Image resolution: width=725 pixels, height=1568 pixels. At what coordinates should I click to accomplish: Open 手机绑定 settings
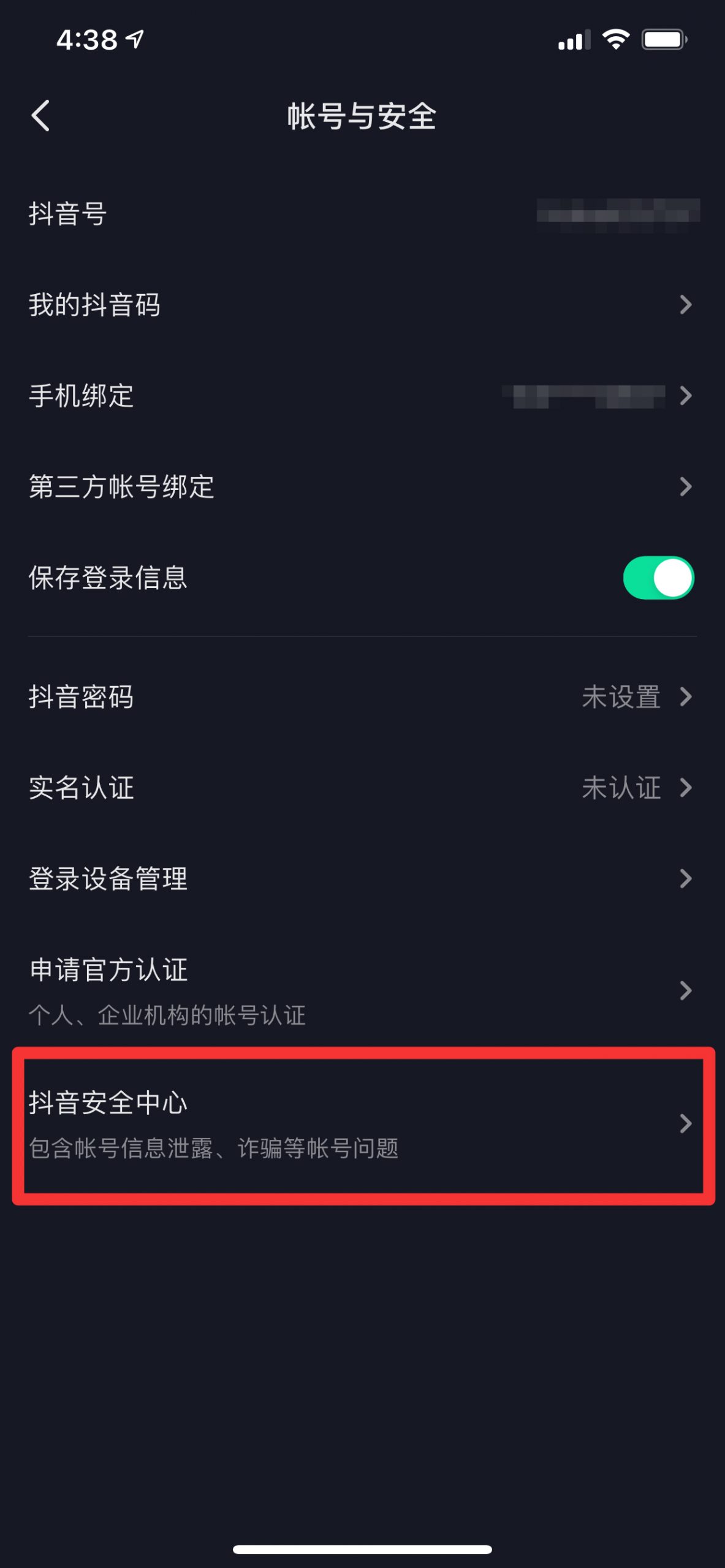pyautogui.click(x=362, y=396)
